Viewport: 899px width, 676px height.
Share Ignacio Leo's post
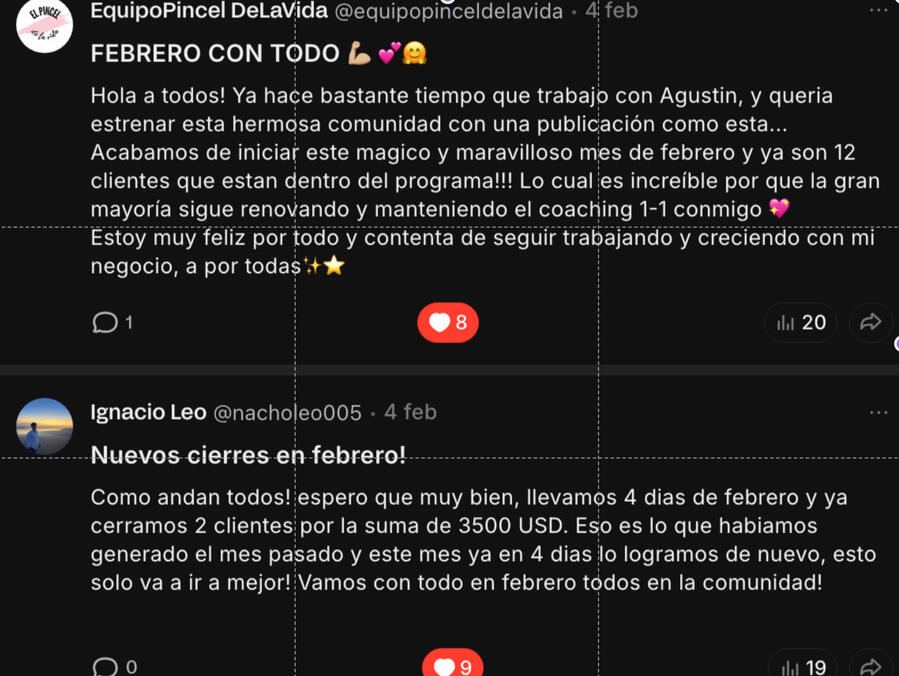(870, 666)
